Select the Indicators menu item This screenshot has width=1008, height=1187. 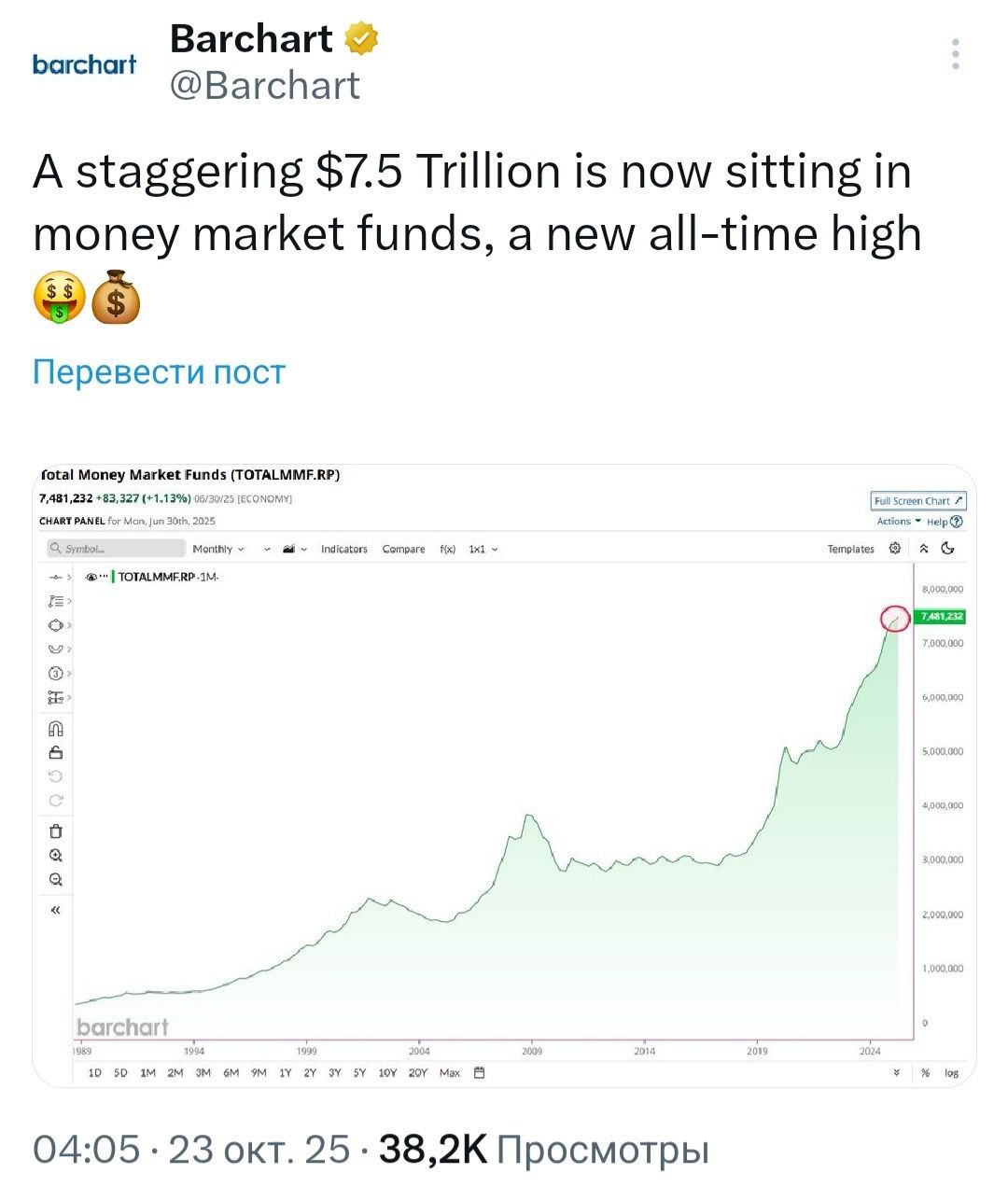click(343, 549)
